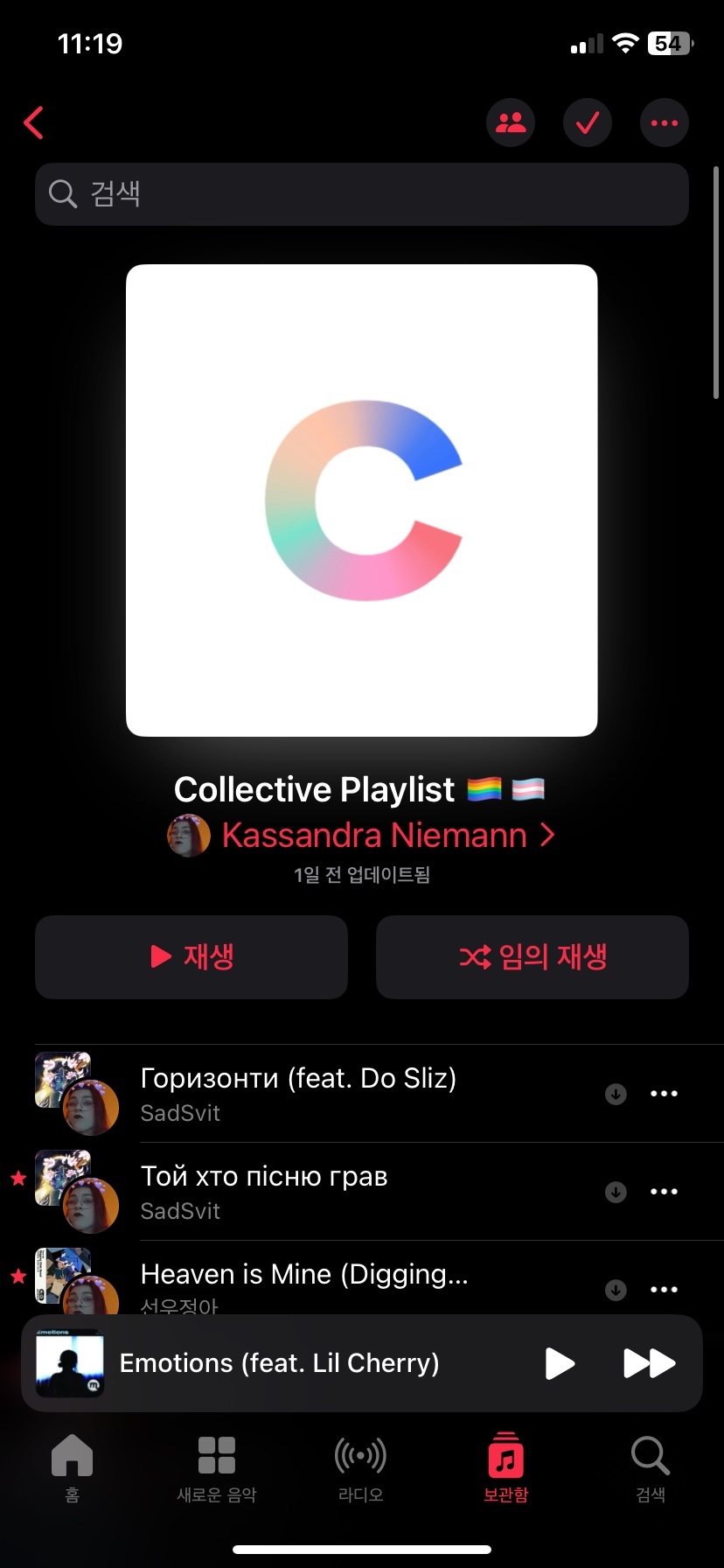Switch to the 홈 tab
This screenshot has height=1568, width=724.
[73, 1467]
